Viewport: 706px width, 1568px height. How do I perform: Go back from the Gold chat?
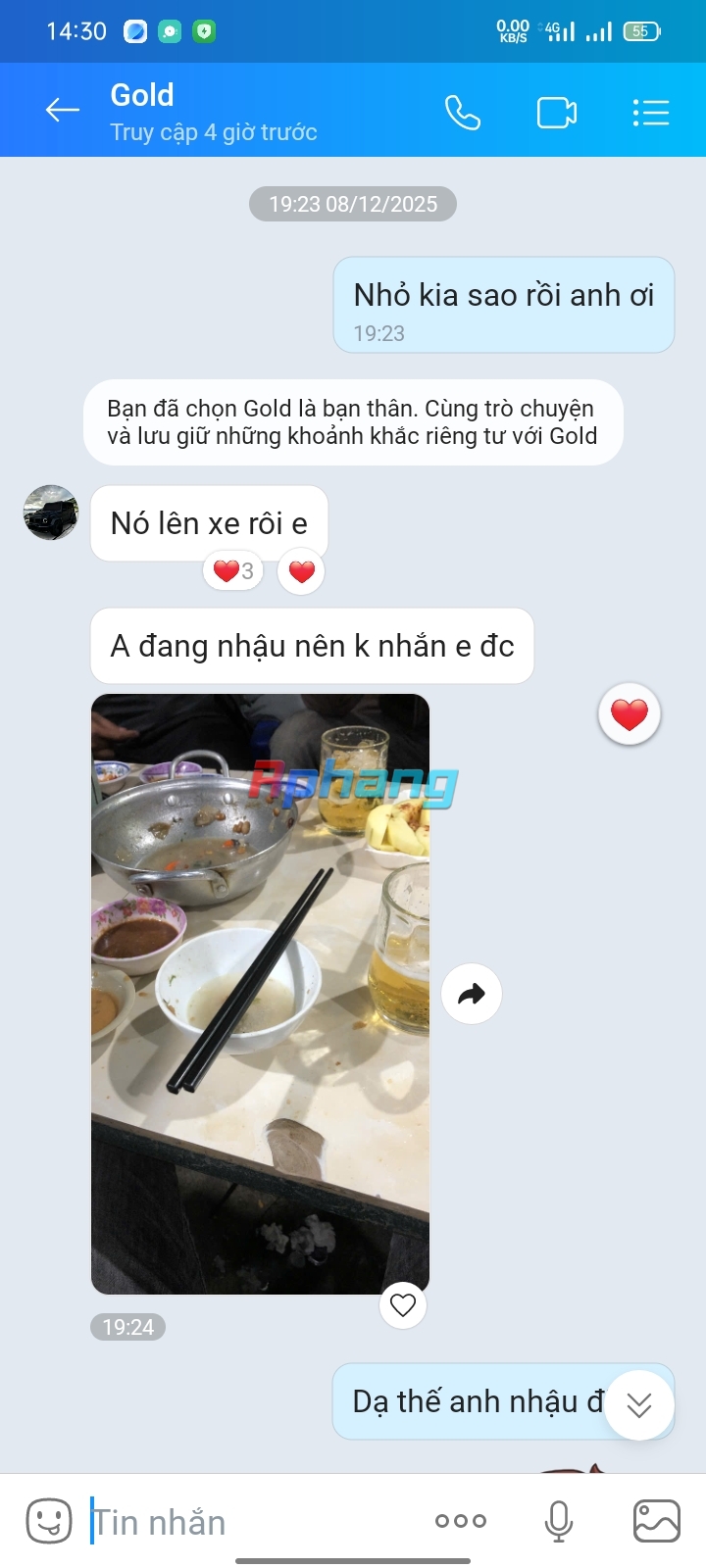63,111
